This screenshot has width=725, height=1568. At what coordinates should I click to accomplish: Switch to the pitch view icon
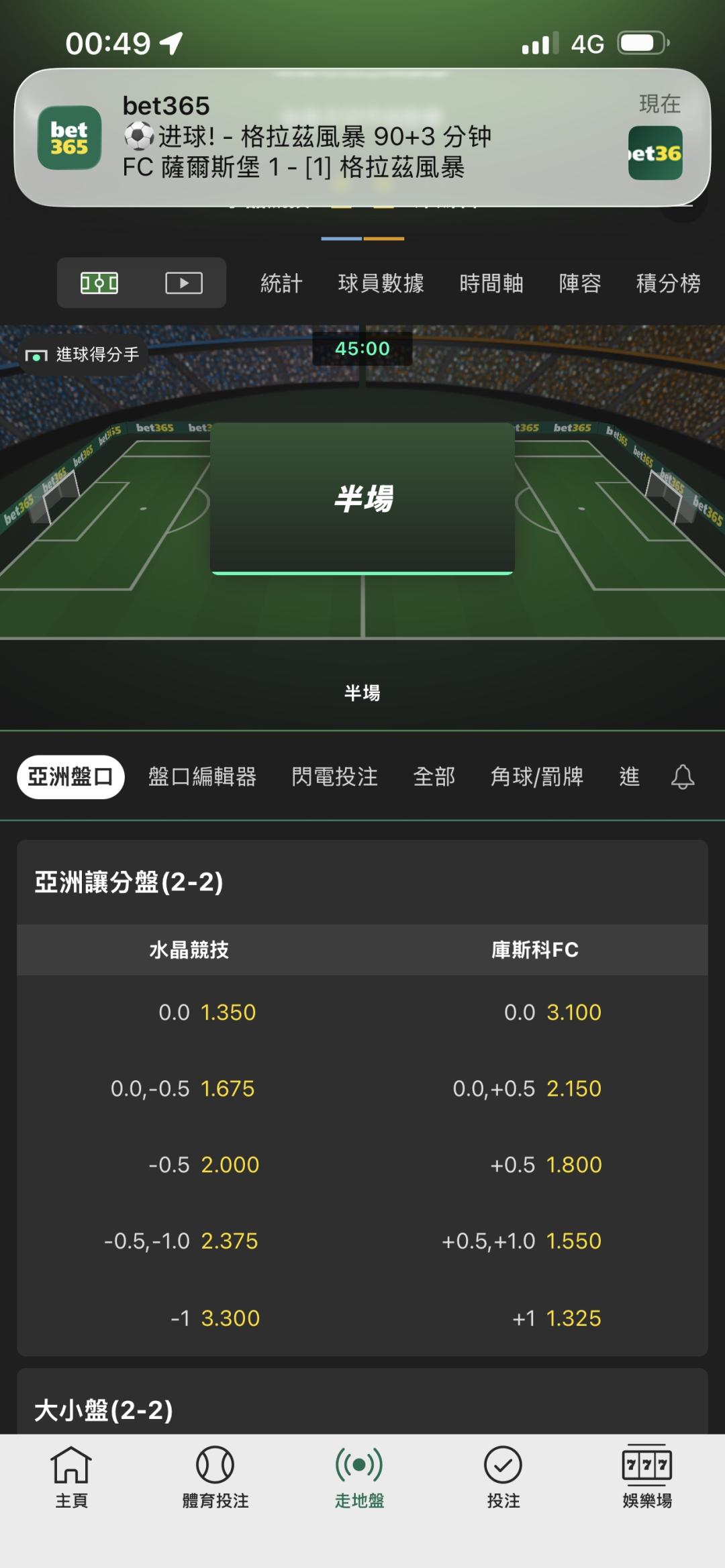point(99,283)
